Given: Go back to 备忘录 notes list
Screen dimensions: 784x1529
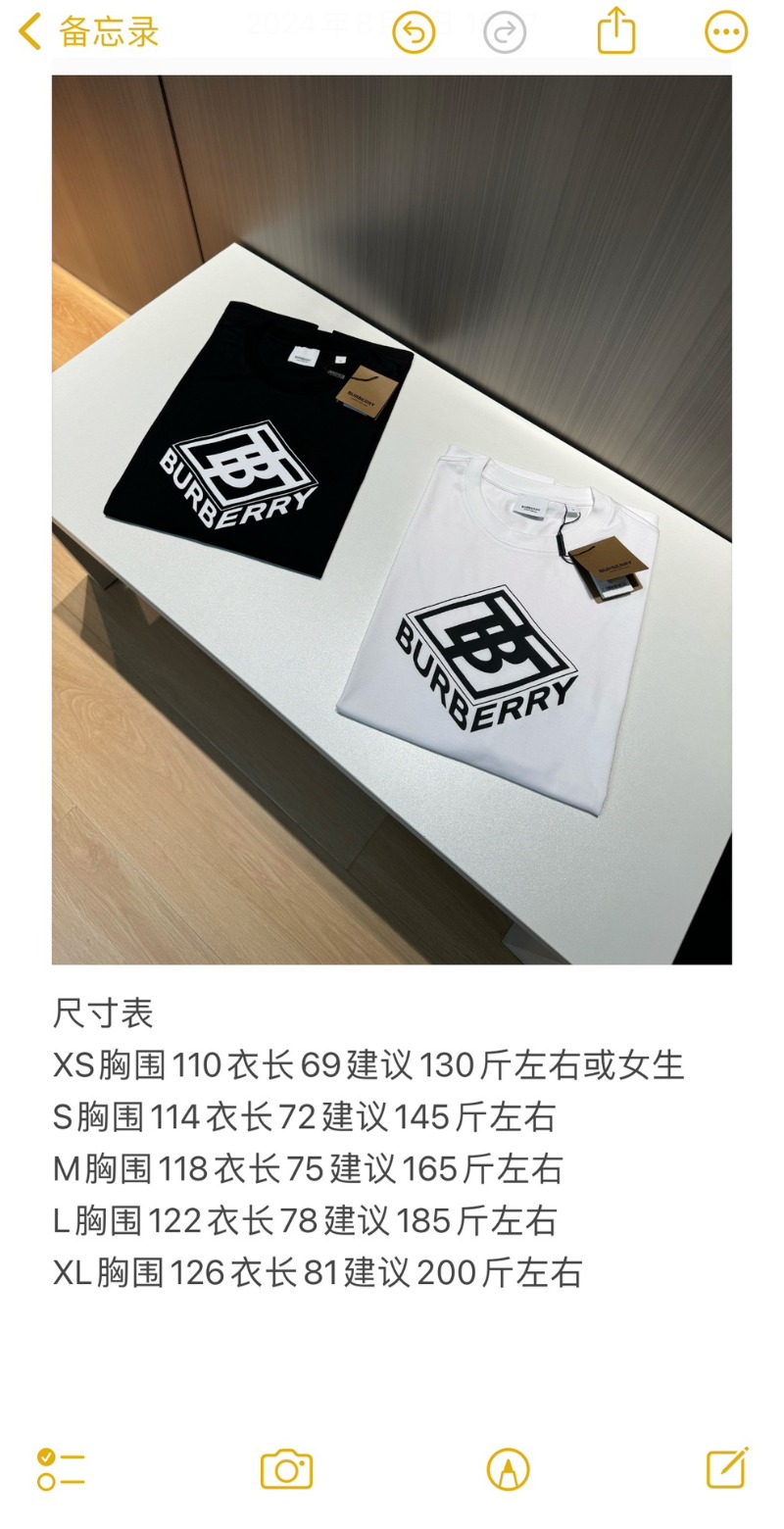Looking at the screenshot, I should pyautogui.click(x=88, y=32).
